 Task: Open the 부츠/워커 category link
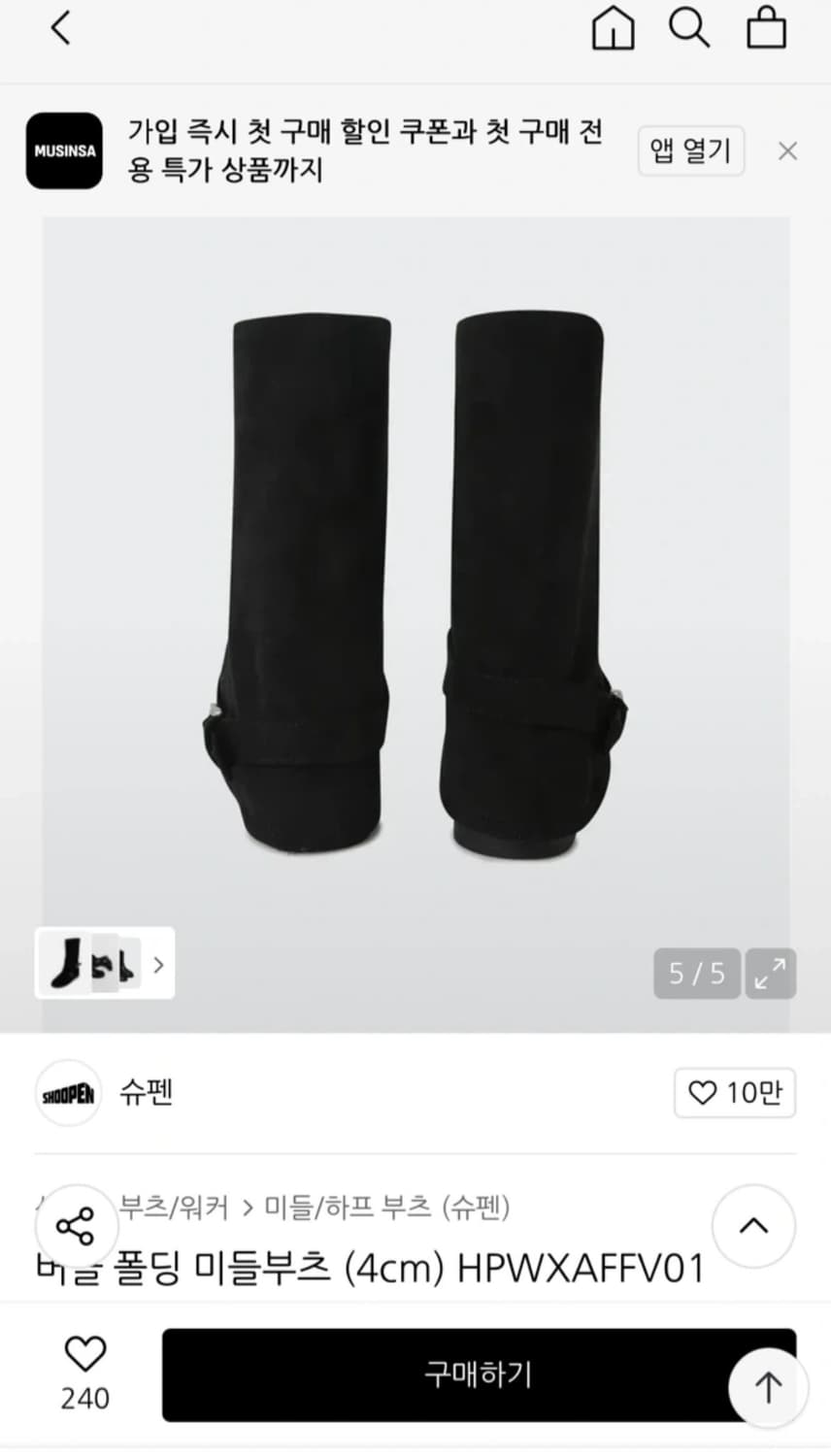click(x=171, y=1208)
